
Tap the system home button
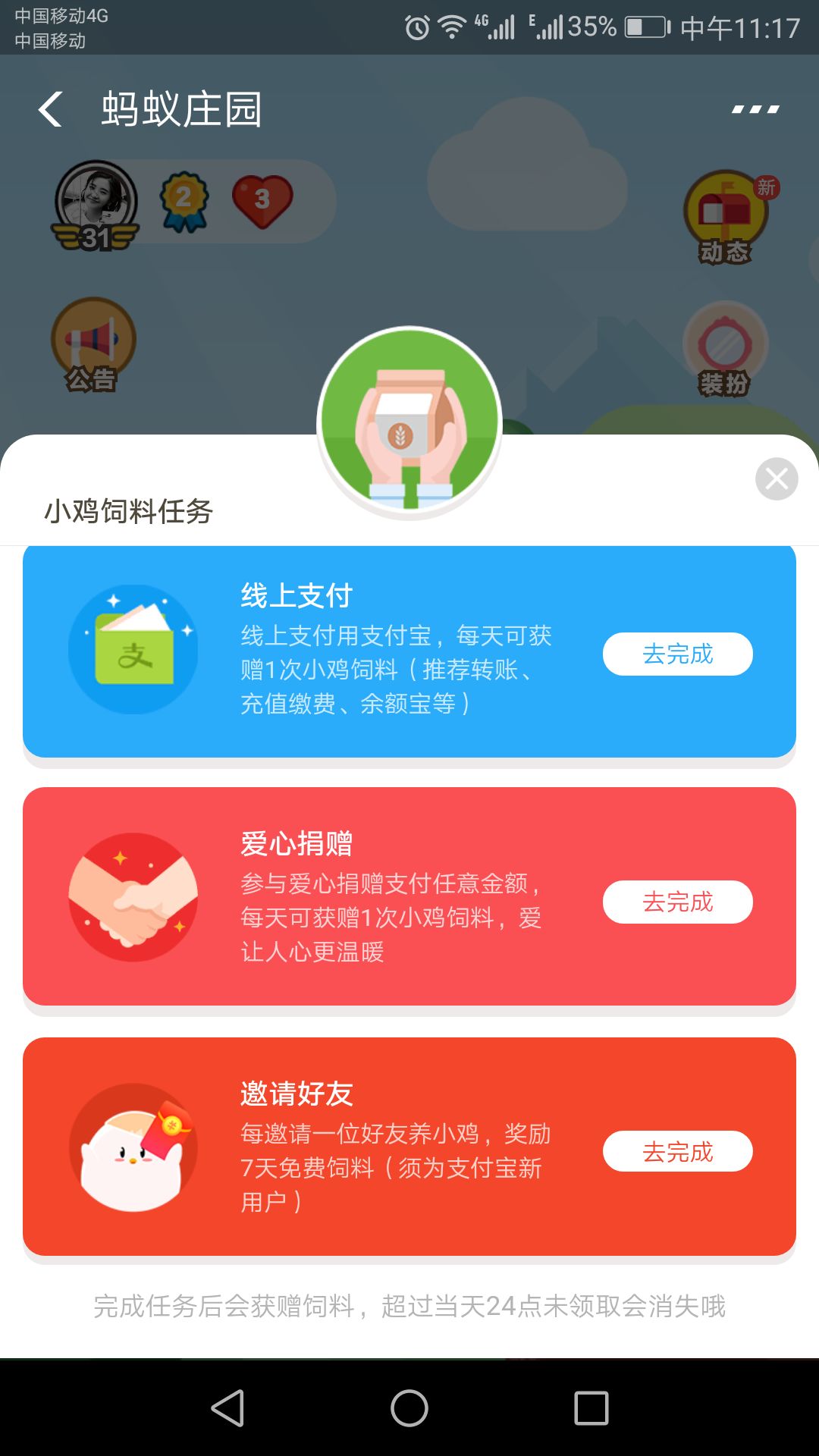[x=409, y=1408]
